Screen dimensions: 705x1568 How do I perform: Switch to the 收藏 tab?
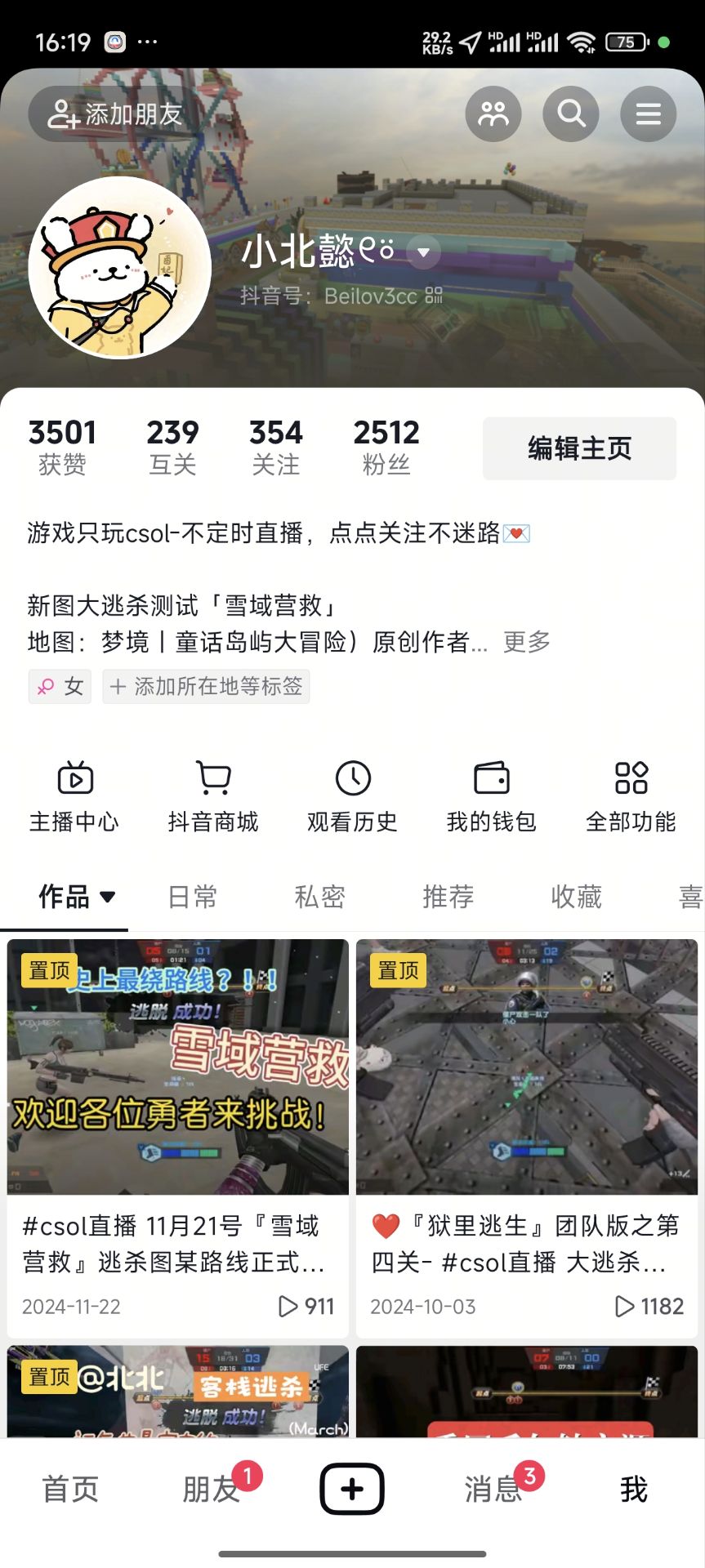point(576,897)
